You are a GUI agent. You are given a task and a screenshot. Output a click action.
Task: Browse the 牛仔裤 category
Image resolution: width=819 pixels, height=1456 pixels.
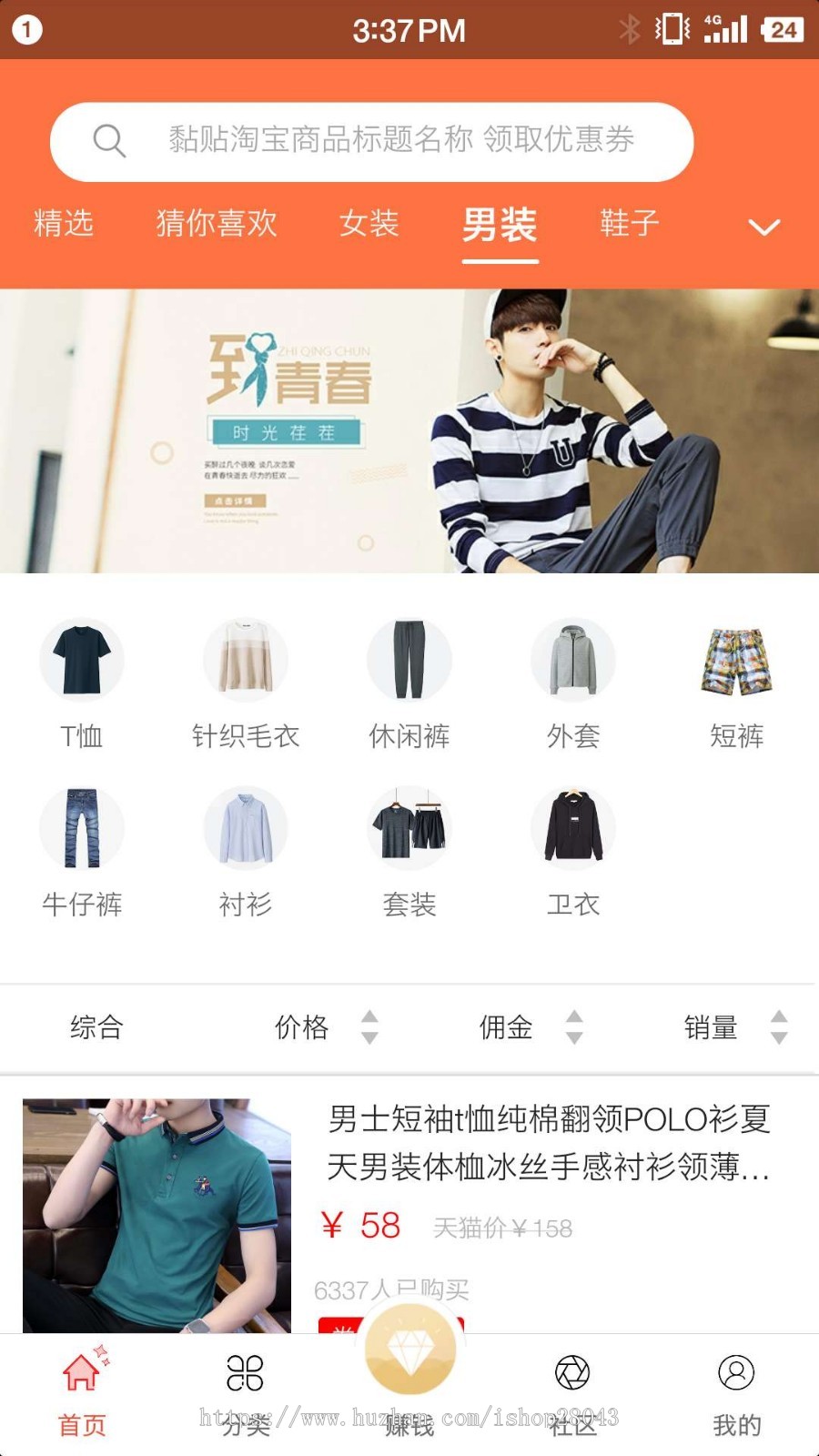[82, 851]
